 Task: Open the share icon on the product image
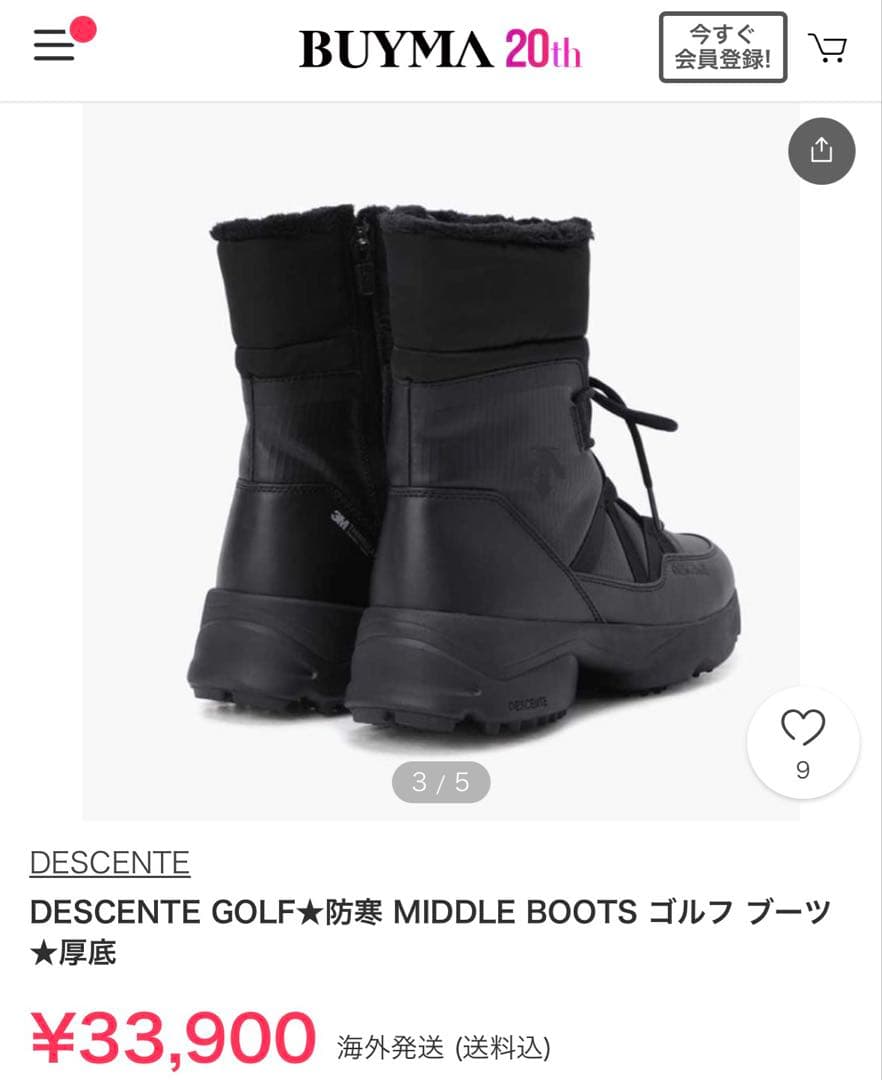tap(822, 150)
